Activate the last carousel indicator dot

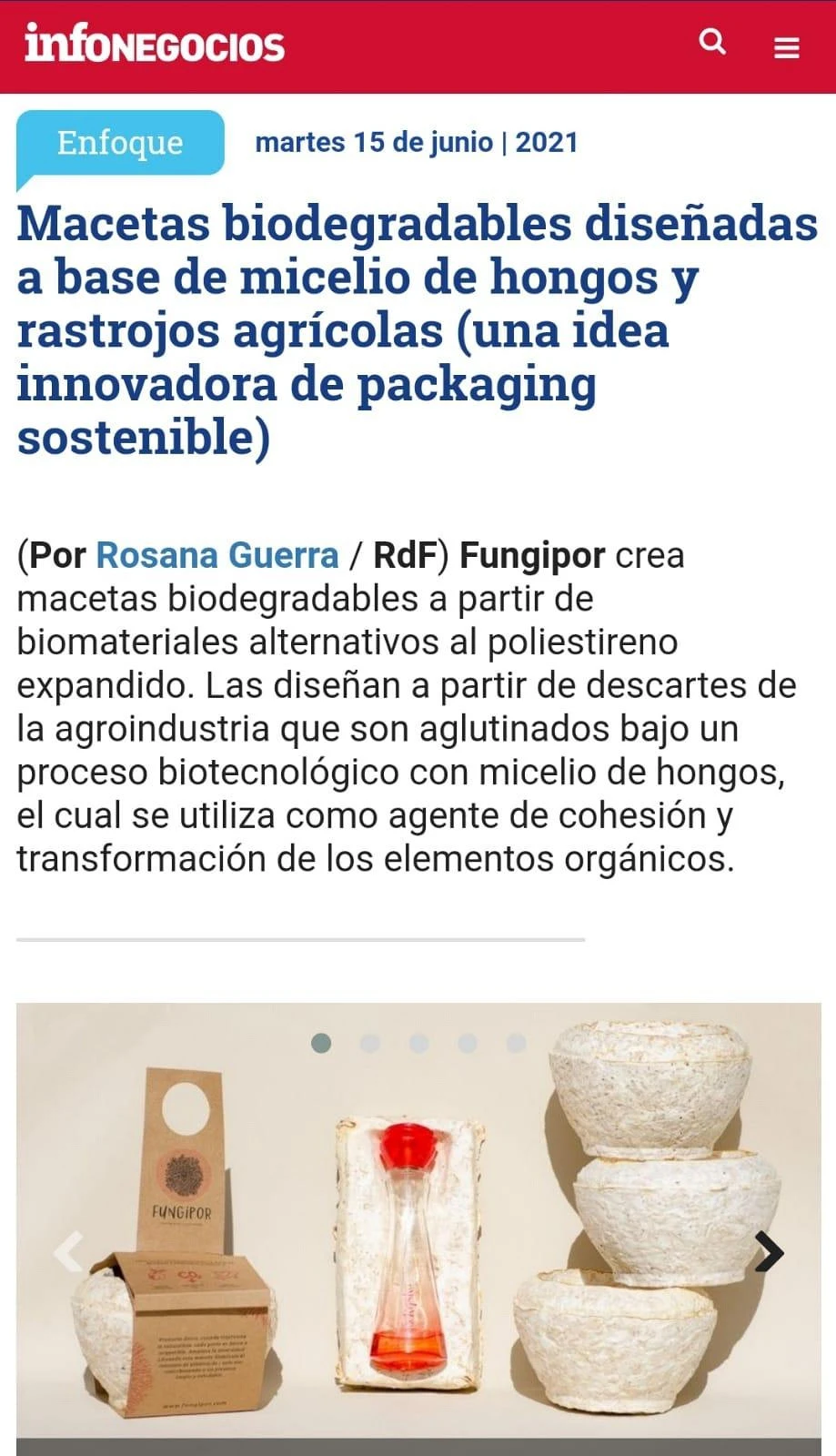pos(514,1043)
